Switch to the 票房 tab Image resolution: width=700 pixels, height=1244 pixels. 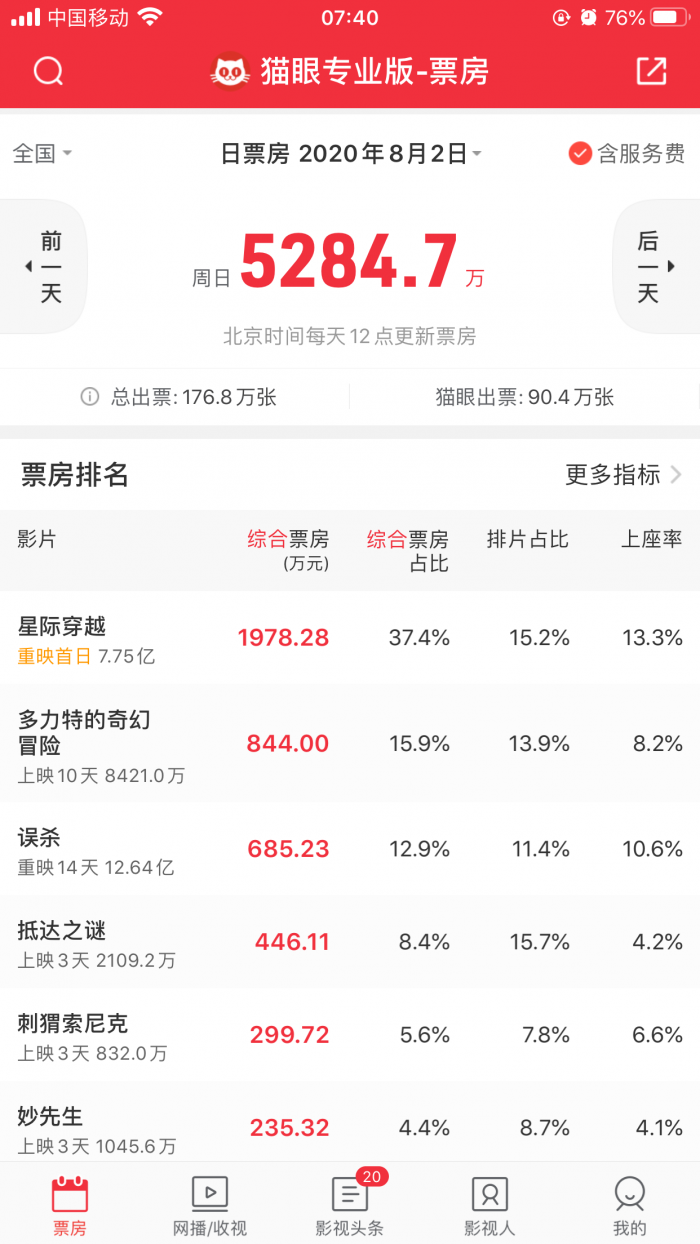(x=70, y=1205)
